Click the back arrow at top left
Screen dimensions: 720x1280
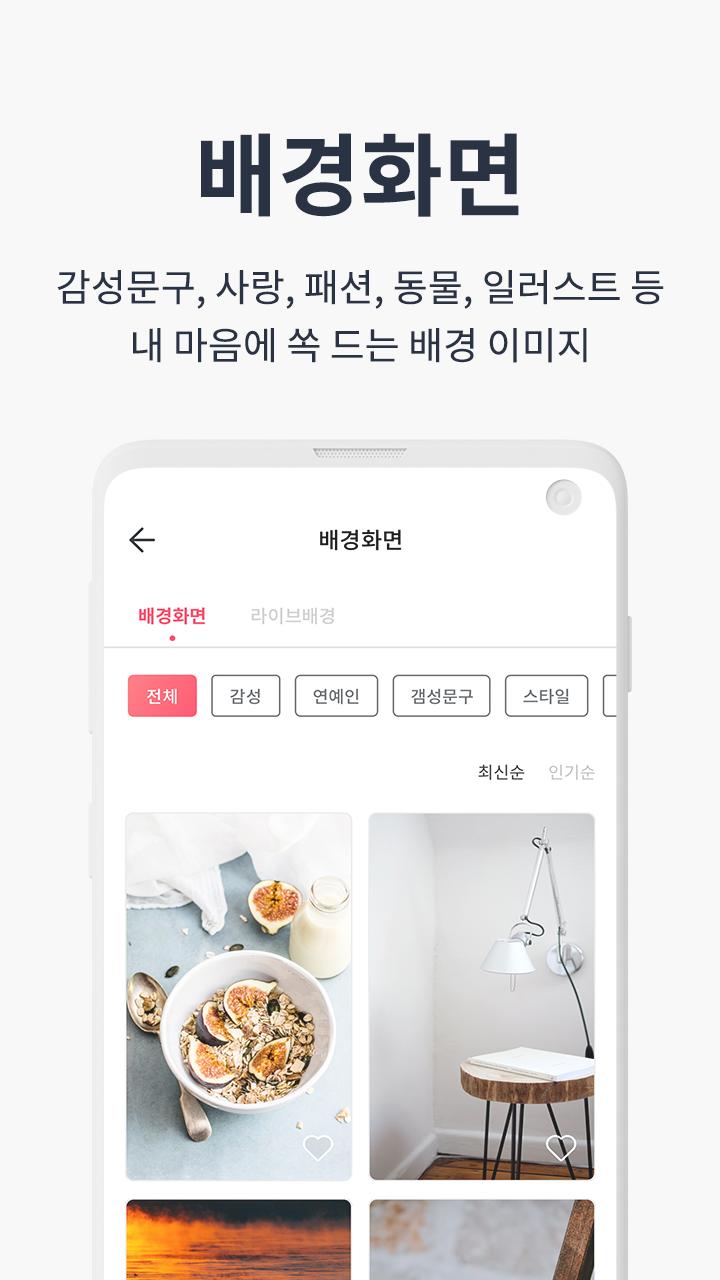(141, 538)
